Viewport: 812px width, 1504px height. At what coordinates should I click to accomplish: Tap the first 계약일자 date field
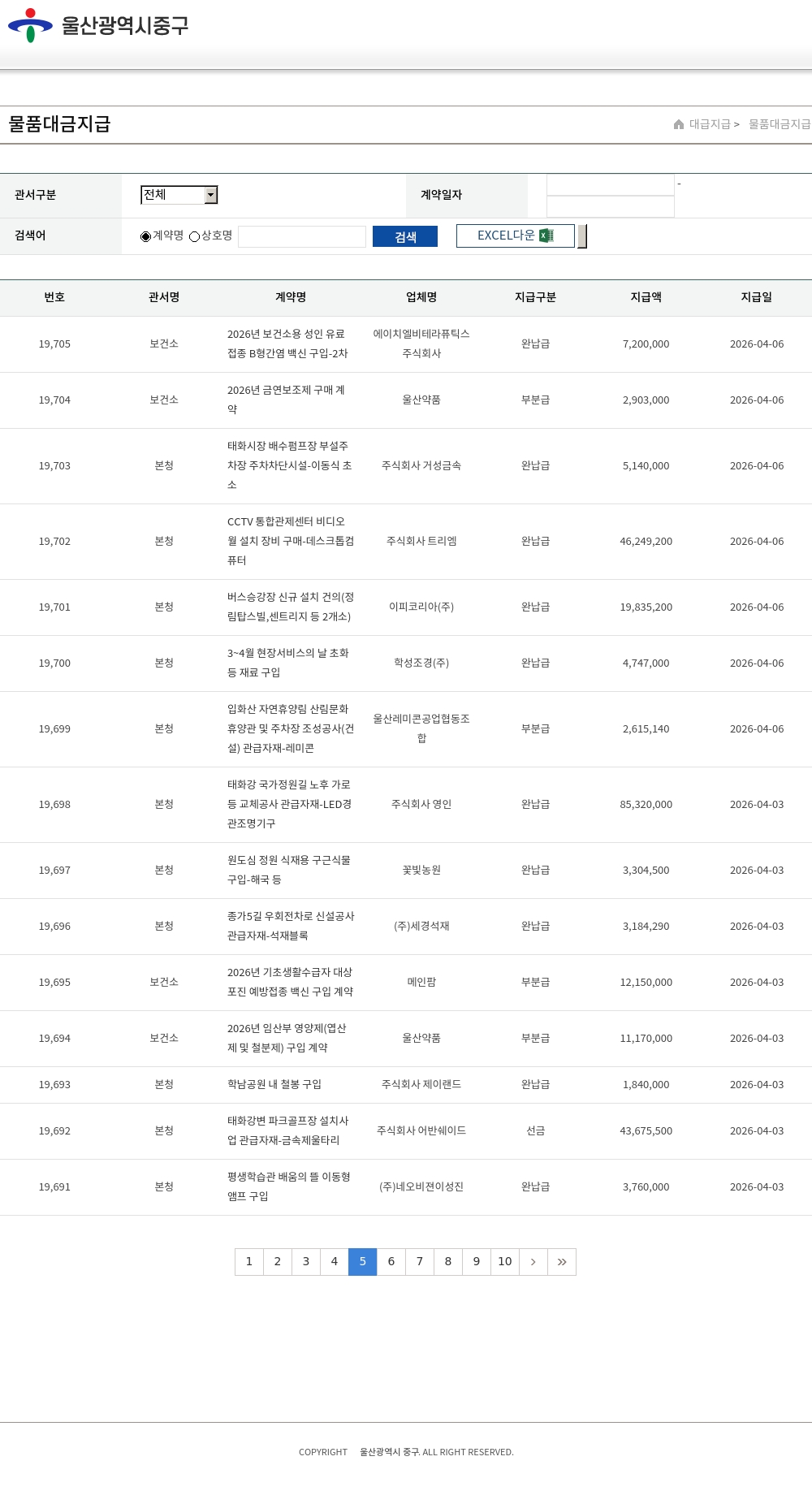click(610, 185)
